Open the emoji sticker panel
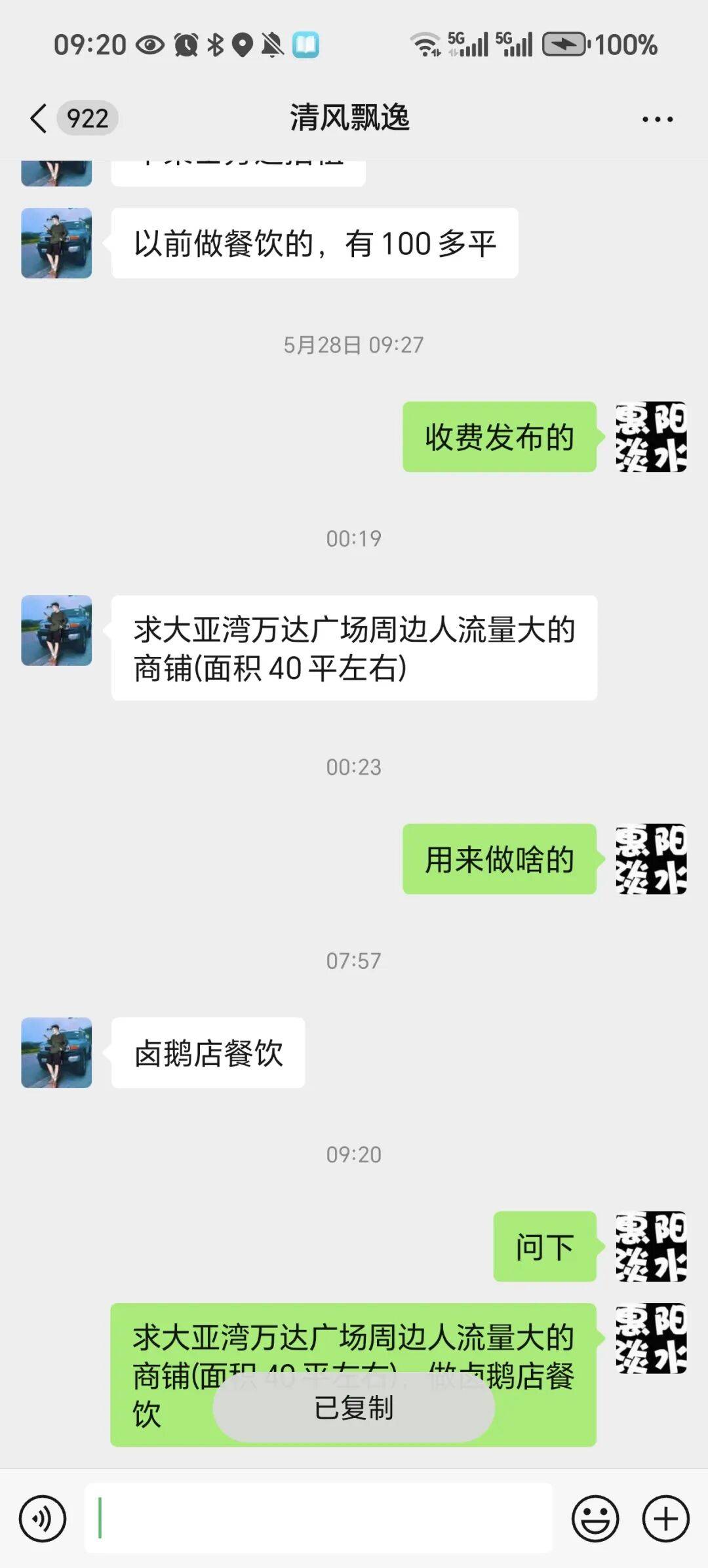 point(595,1518)
